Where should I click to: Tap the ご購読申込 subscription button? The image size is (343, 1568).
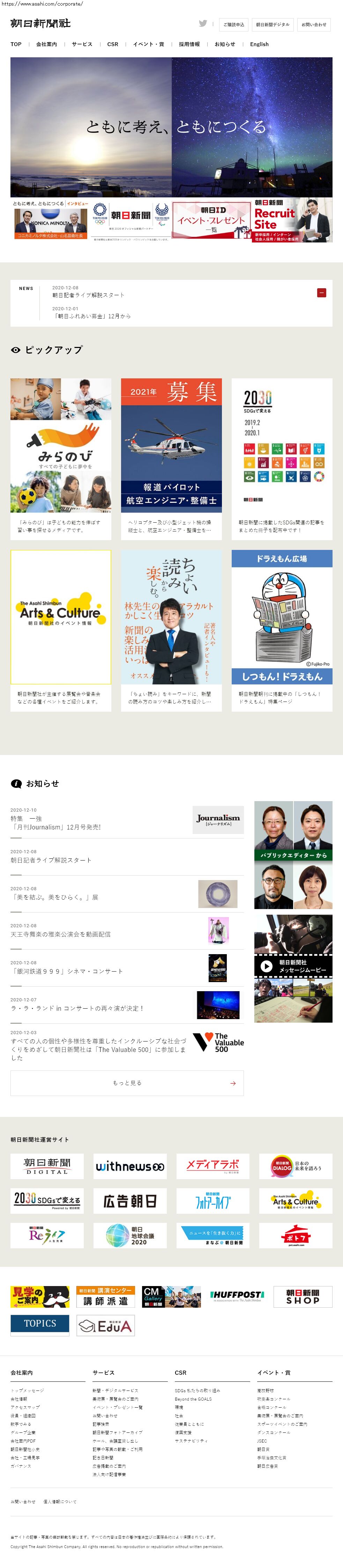[x=233, y=25]
